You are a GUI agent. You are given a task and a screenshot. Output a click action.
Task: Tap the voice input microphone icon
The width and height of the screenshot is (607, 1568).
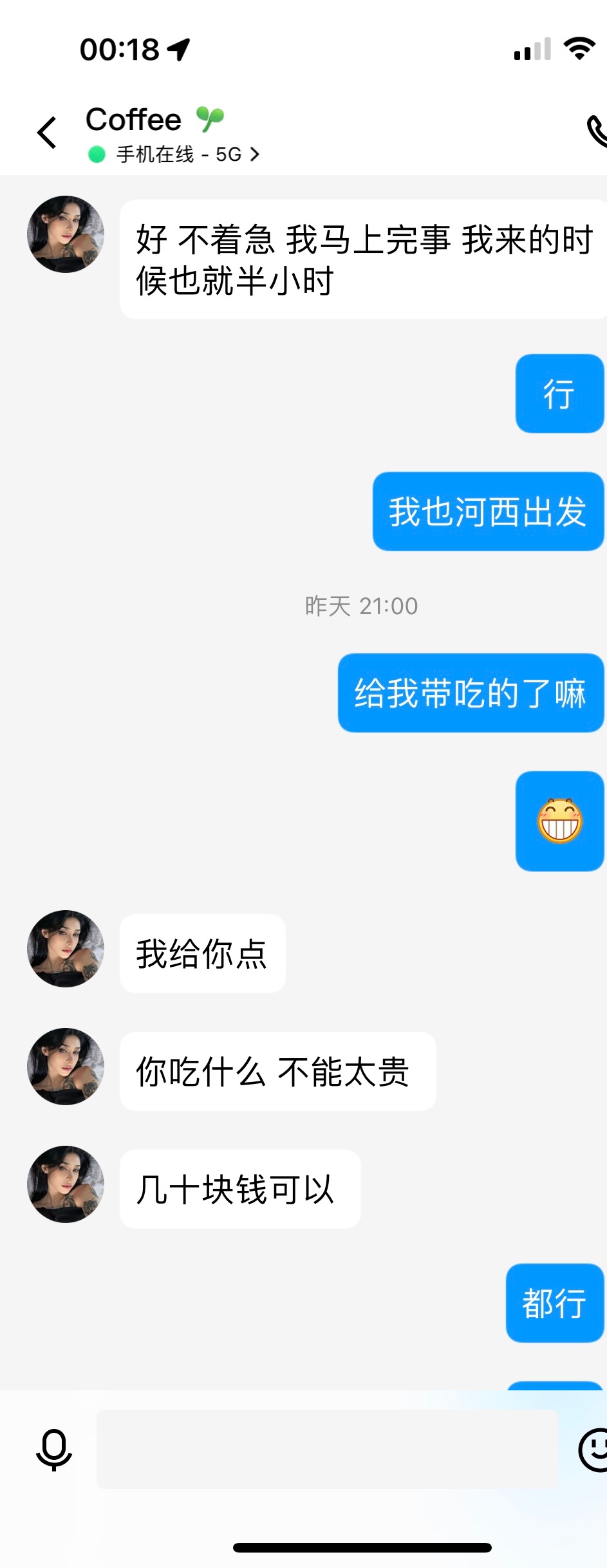tap(54, 1450)
